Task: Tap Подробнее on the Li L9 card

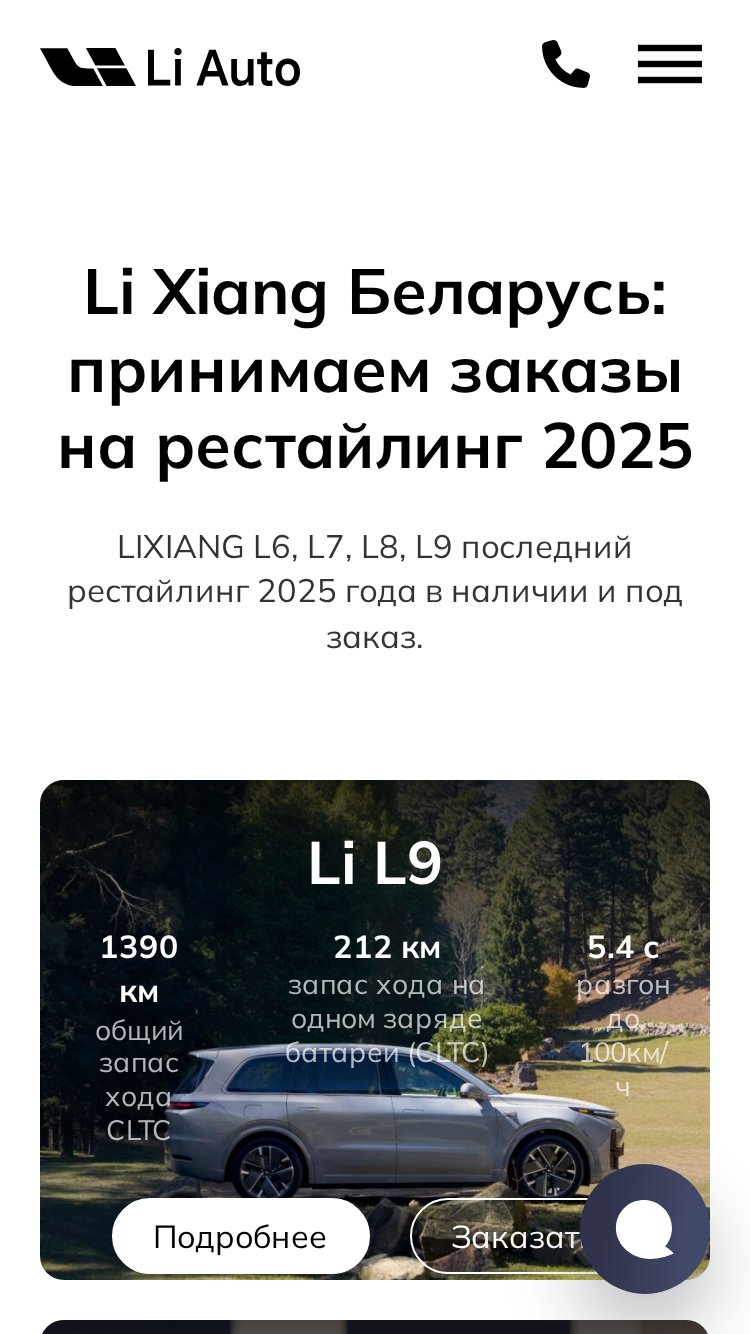Action: coord(241,1237)
